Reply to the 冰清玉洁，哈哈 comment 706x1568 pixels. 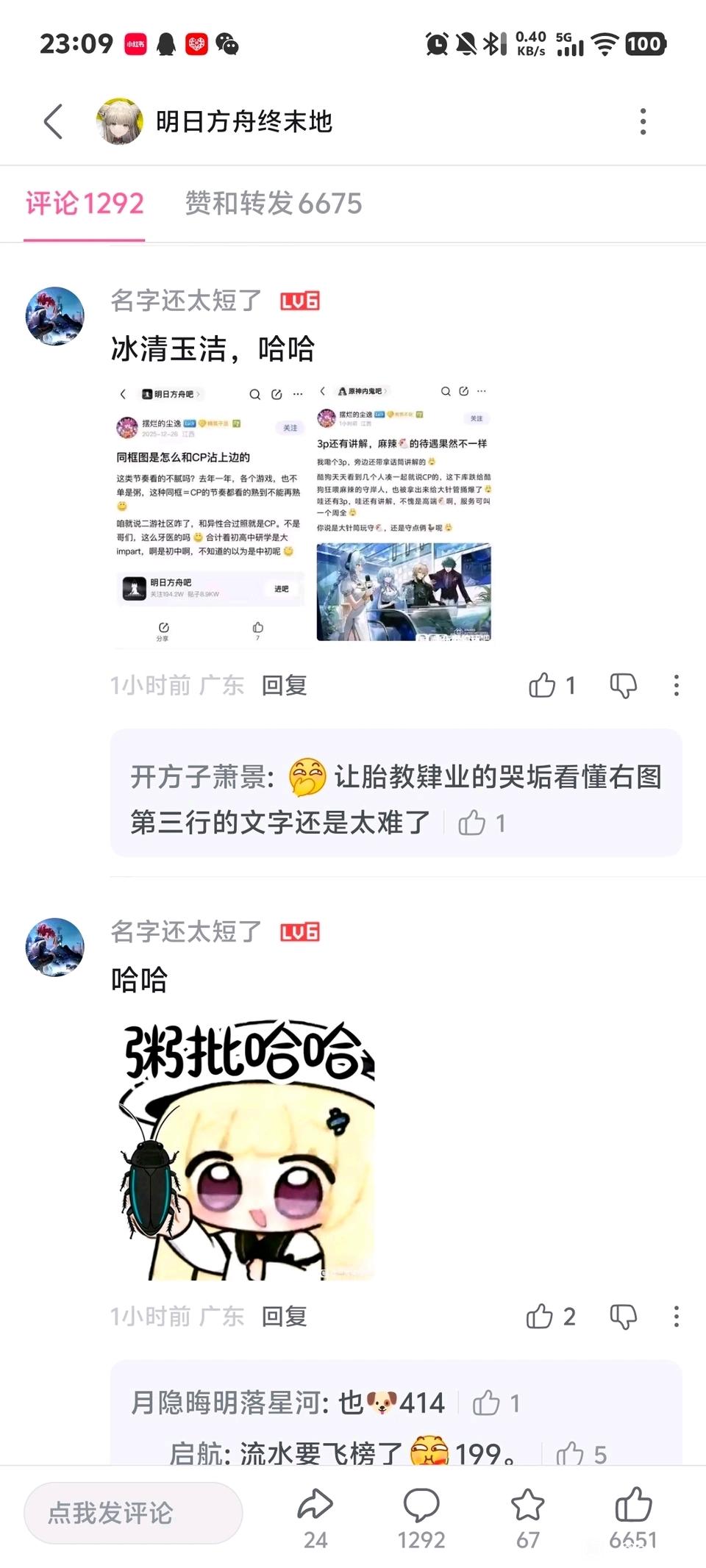(284, 685)
